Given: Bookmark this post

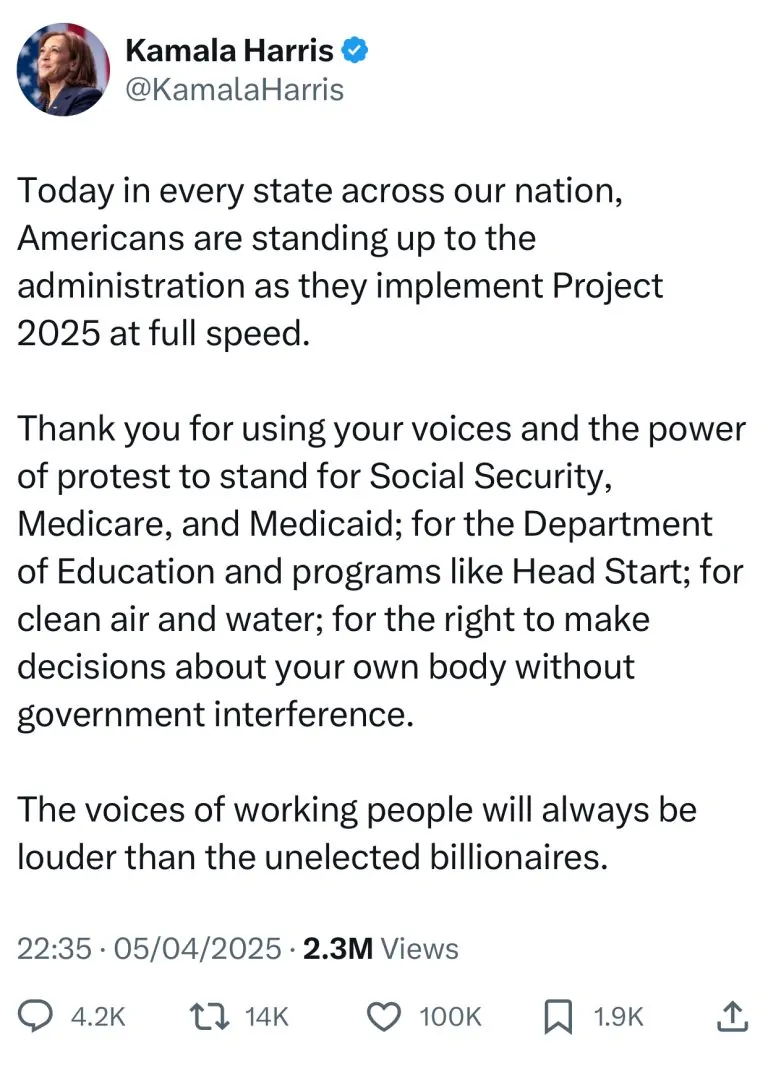Looking at the screenshot, I should [557, 1017].
